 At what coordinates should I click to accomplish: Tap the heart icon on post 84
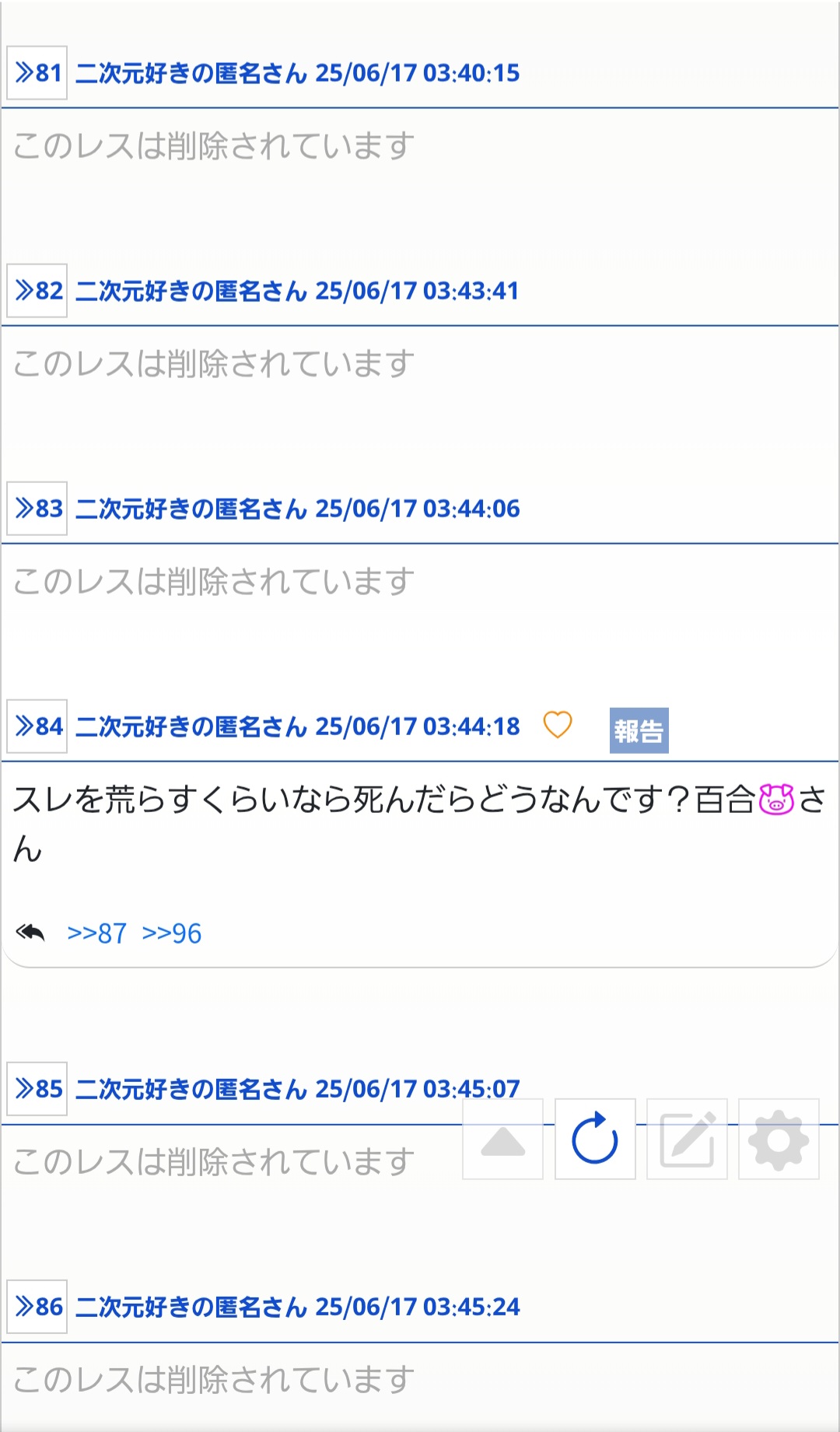(x=557, y=725)
